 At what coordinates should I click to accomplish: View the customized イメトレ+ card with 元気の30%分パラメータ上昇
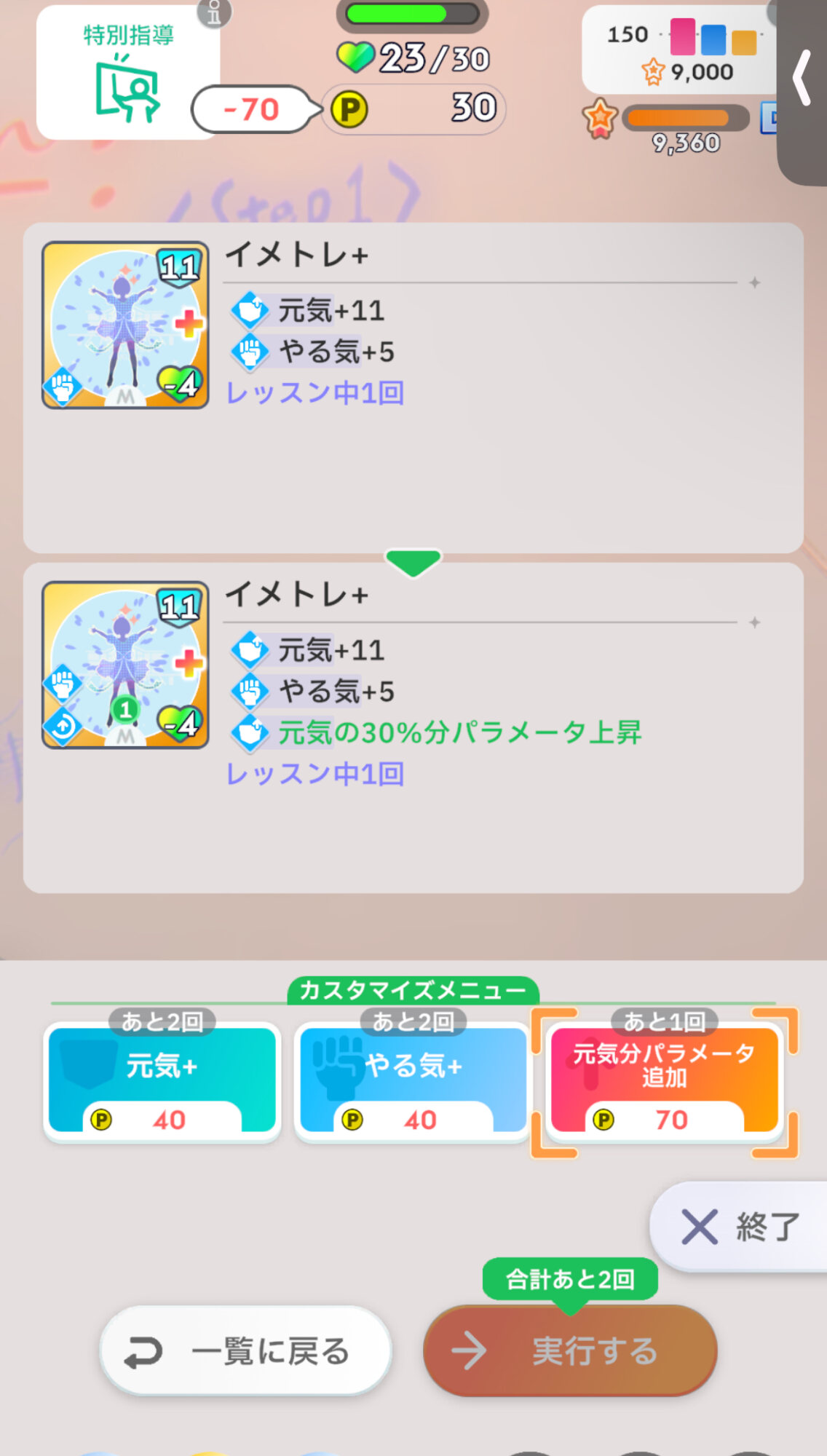coord(126,665)
